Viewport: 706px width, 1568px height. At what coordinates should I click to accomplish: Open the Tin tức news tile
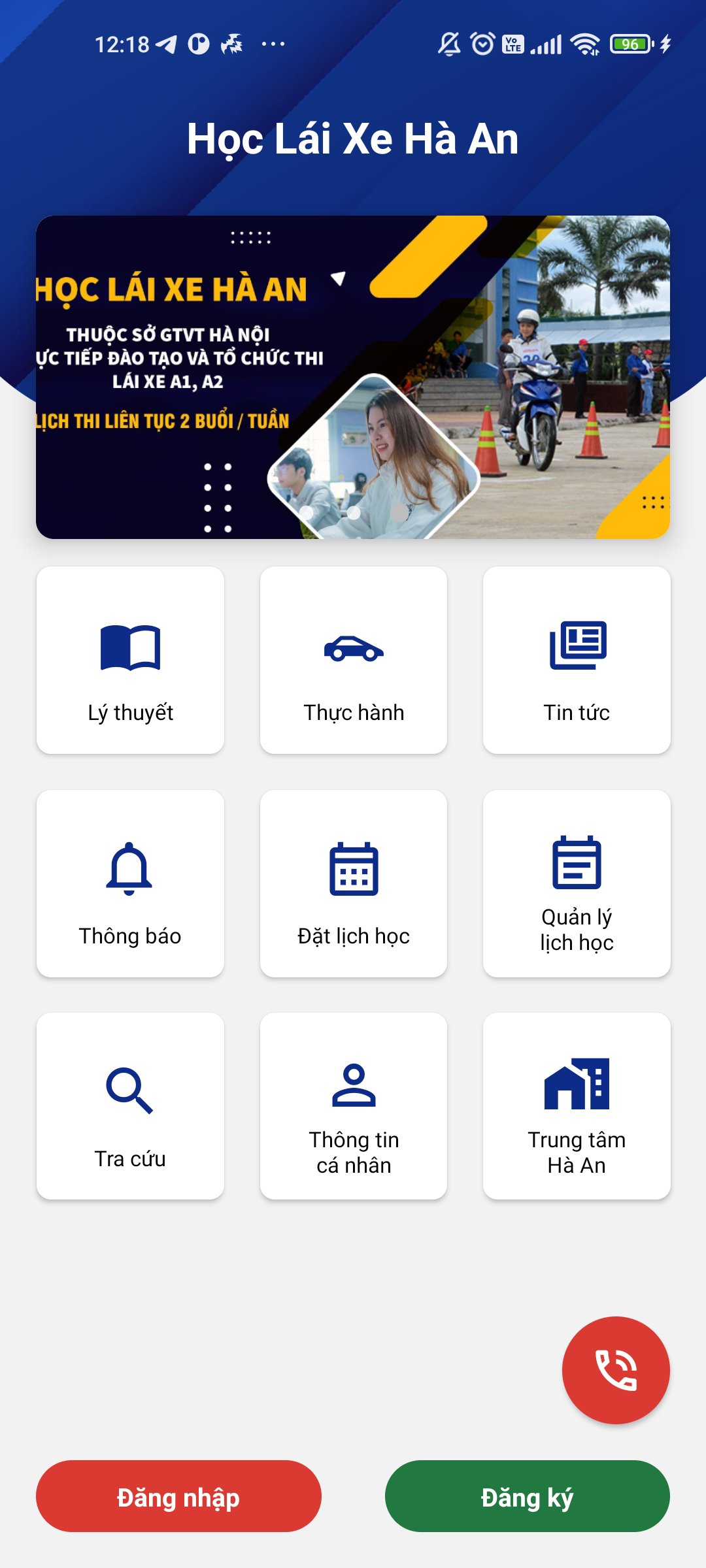coord(577,660)
